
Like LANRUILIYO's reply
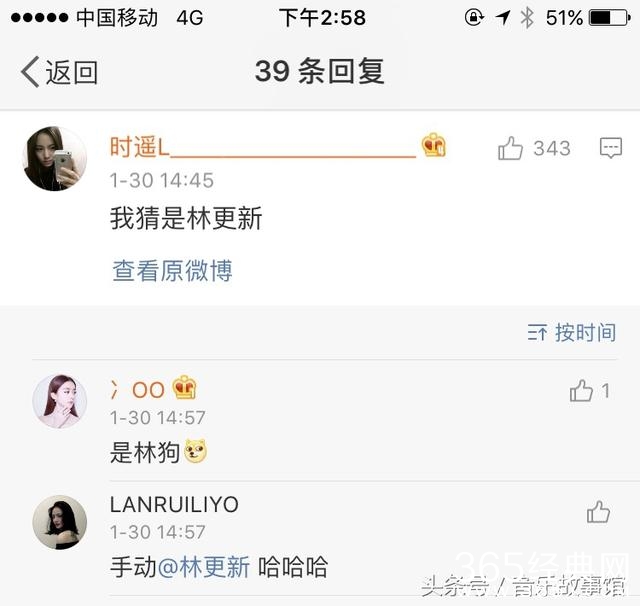(598, 513)
